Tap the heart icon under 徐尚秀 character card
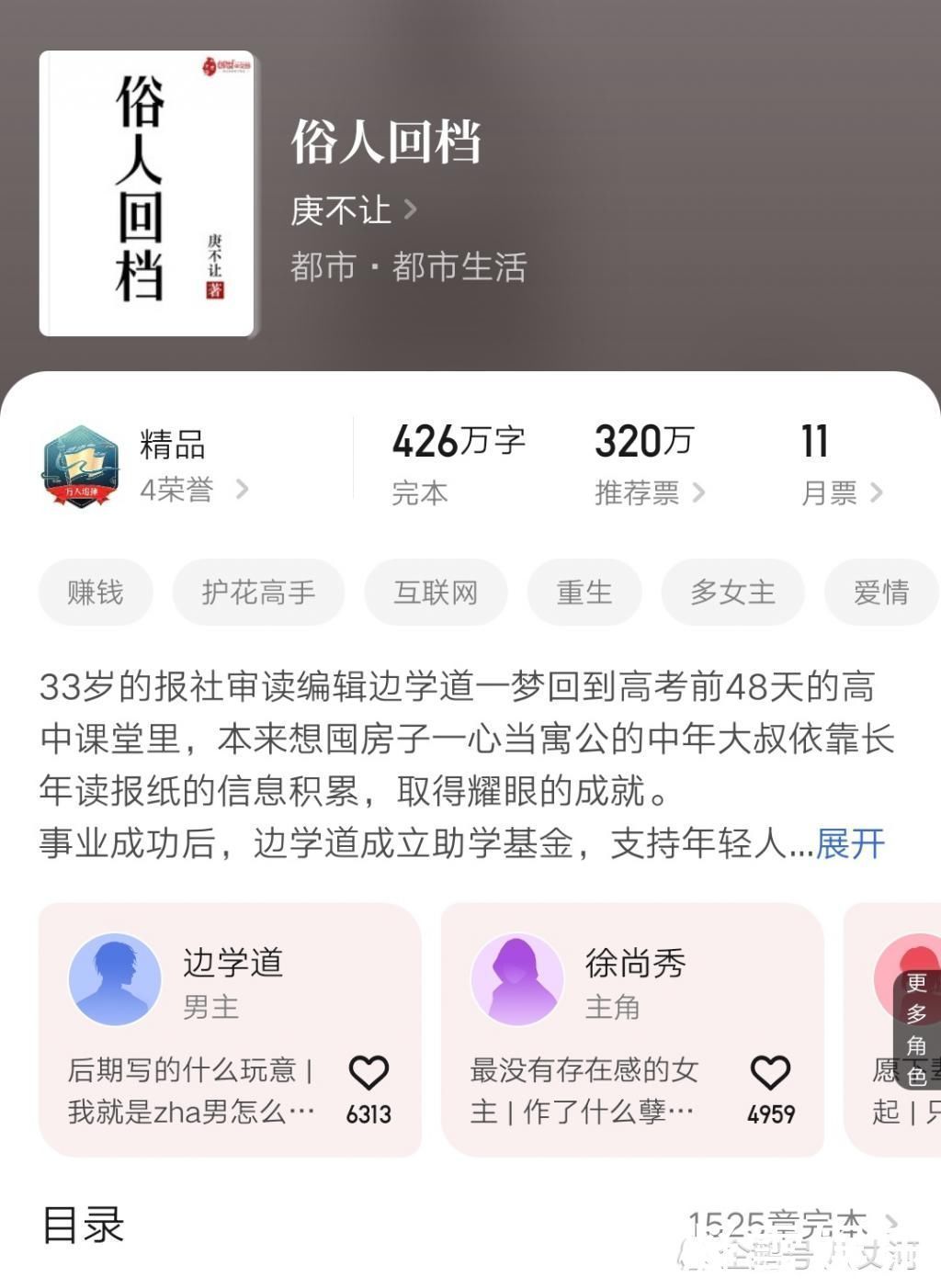941x1288 pixels. pyautogui.click(x=770, y=1071)
